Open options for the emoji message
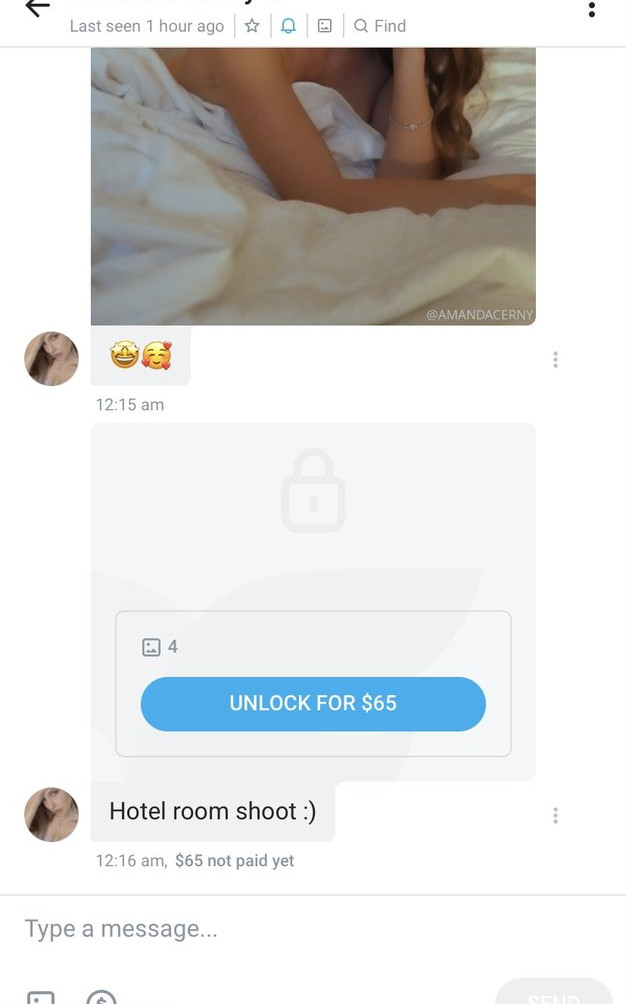Viewport: 626px width, 1004px height. [x=555, y=360]
